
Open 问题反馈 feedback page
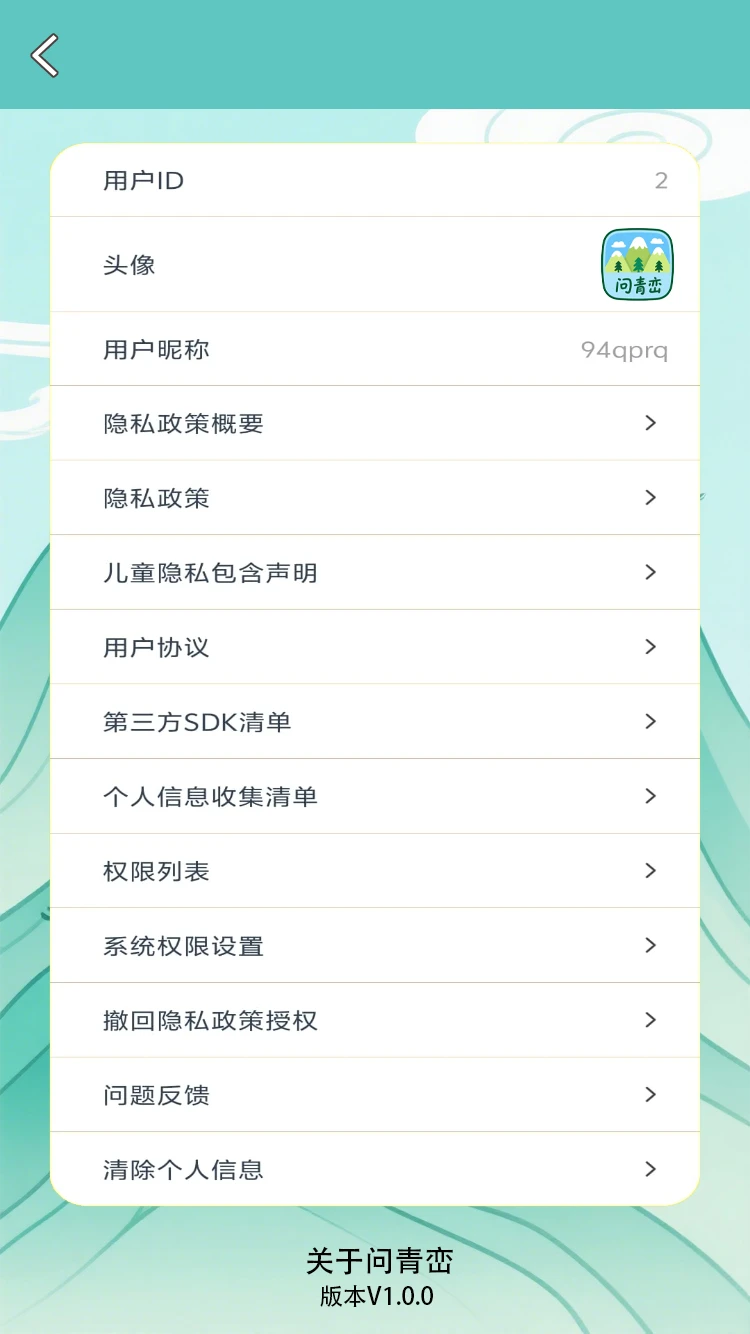pos(375,1094)
